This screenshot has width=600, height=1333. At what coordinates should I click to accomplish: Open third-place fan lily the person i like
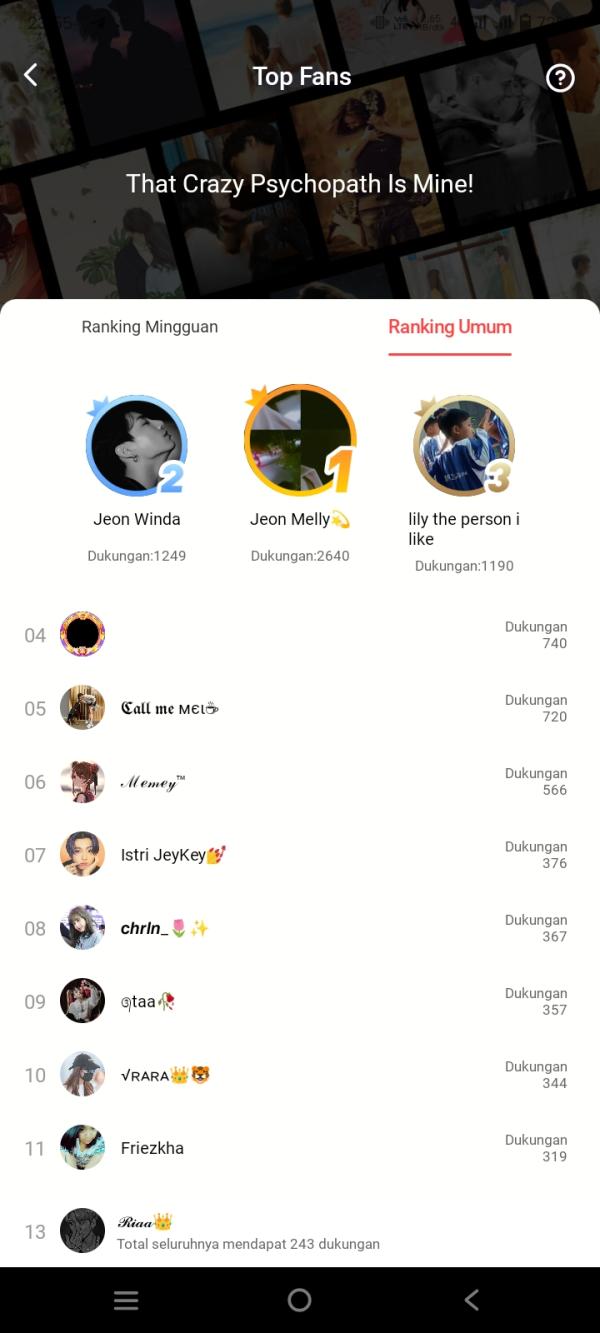click(463, 445)
